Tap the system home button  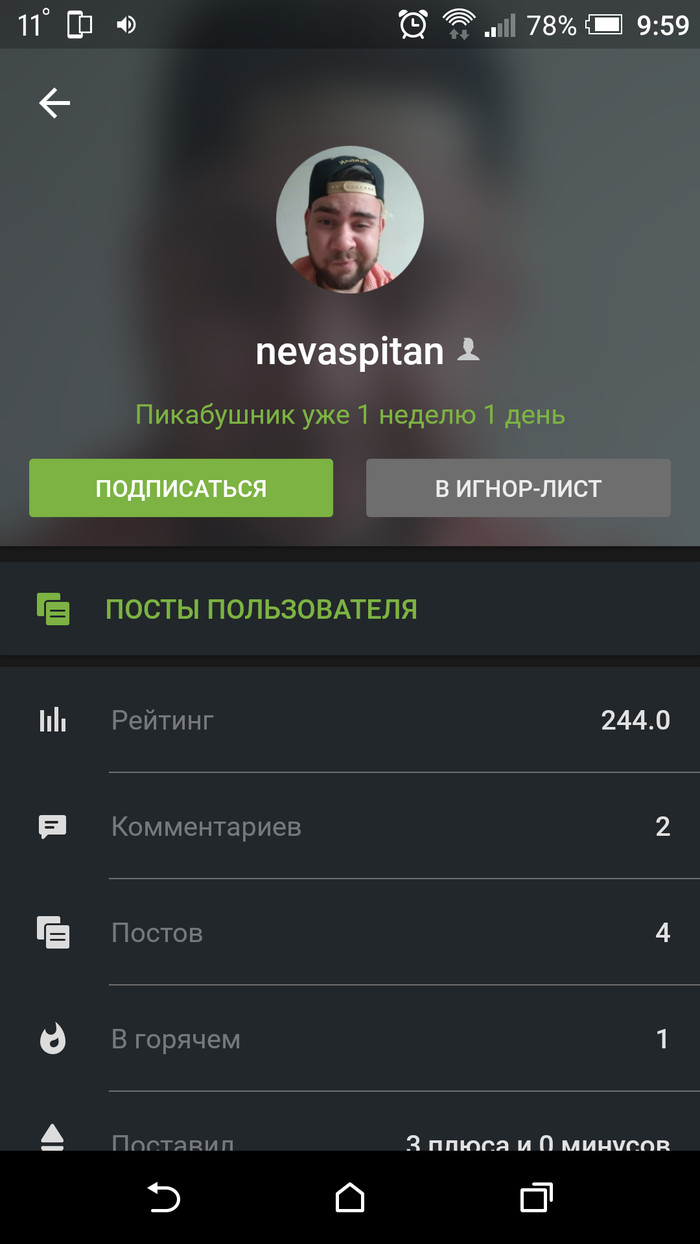[x=350, y=1197]
